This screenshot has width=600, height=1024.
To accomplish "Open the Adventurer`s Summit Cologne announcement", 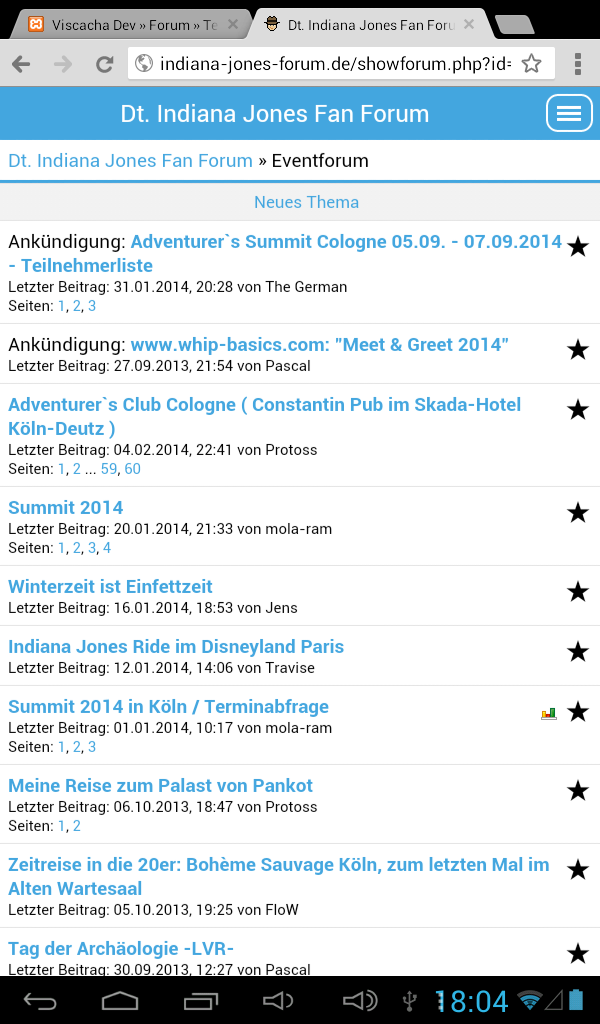I will (x=346, y=242).
